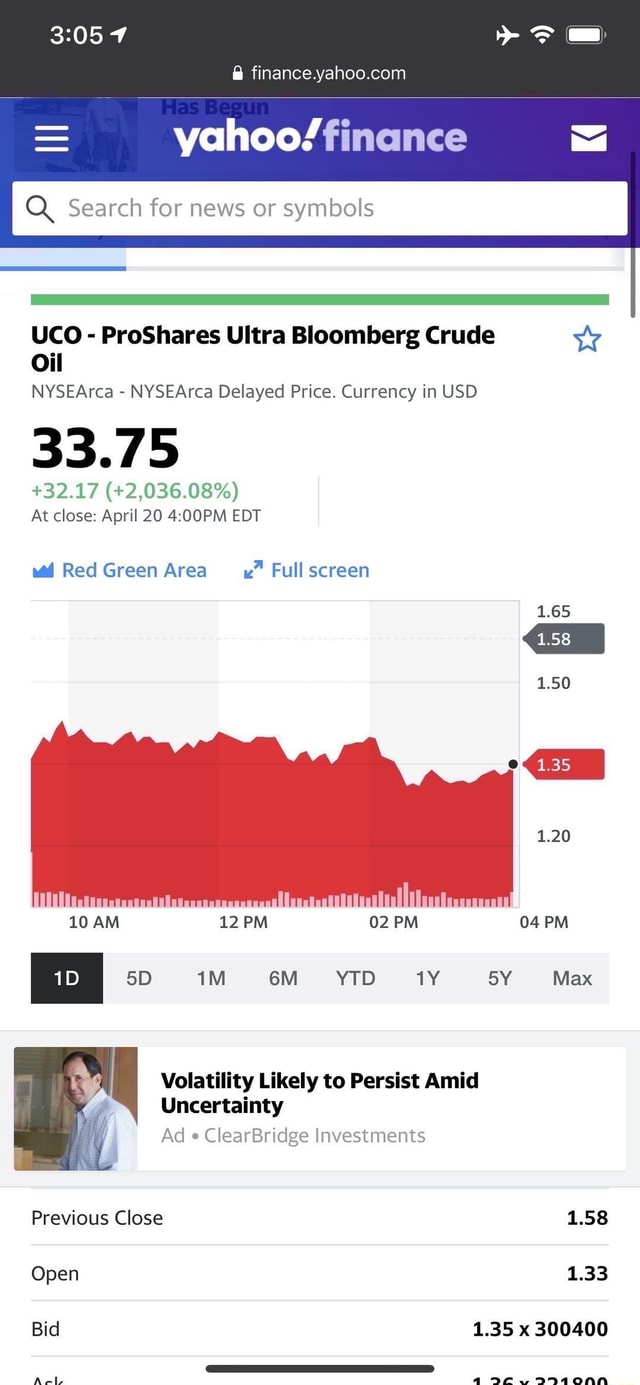Change the Red Green Area chart type
Screen dimensions: 640x1385
pos(120,570)
